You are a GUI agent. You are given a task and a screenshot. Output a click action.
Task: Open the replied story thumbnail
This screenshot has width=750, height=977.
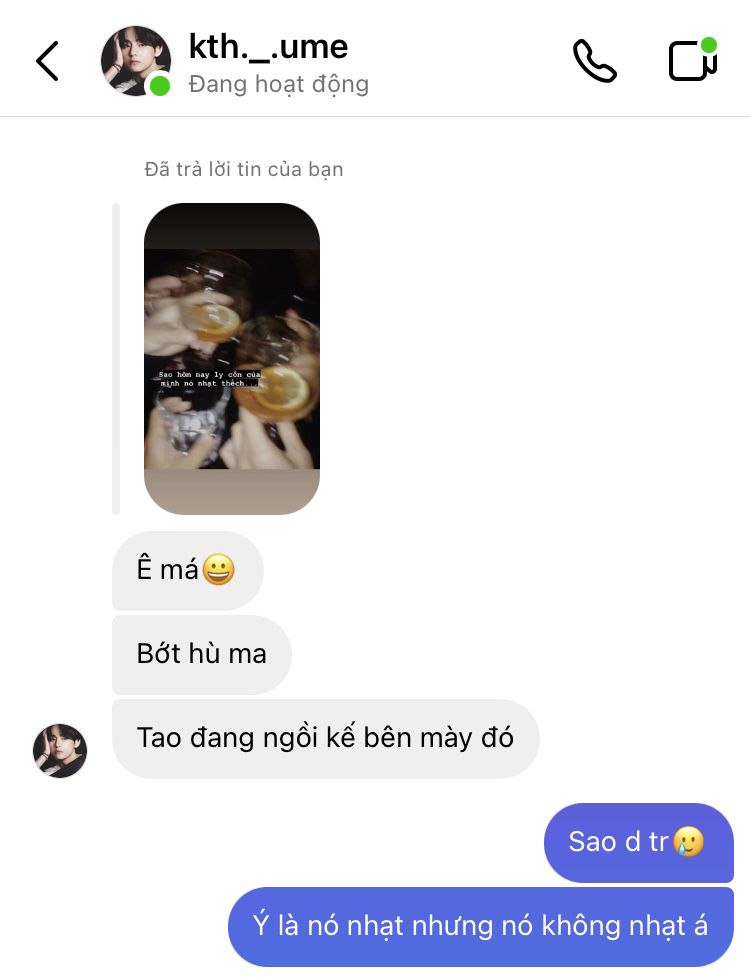232,358
